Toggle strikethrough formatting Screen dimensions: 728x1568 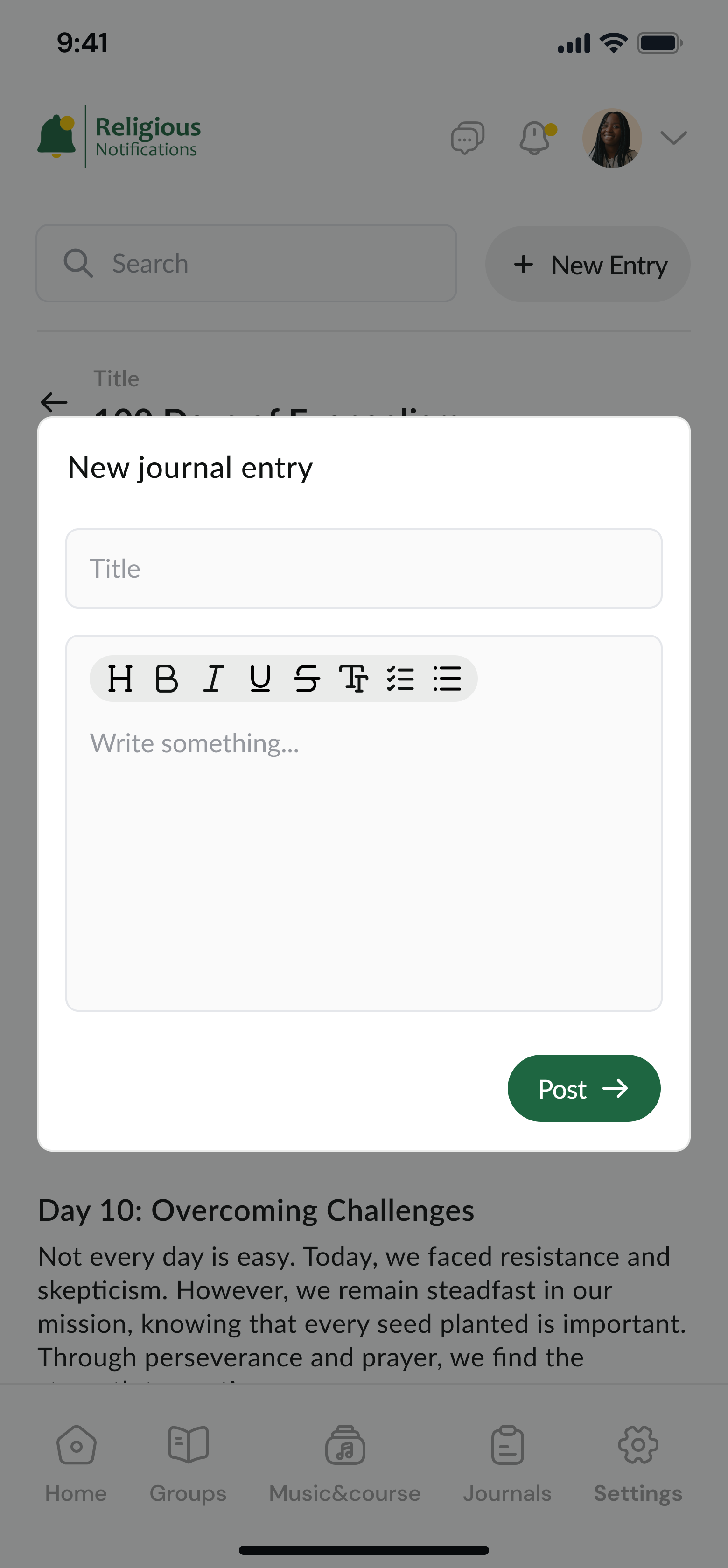(x=307, y=678)
